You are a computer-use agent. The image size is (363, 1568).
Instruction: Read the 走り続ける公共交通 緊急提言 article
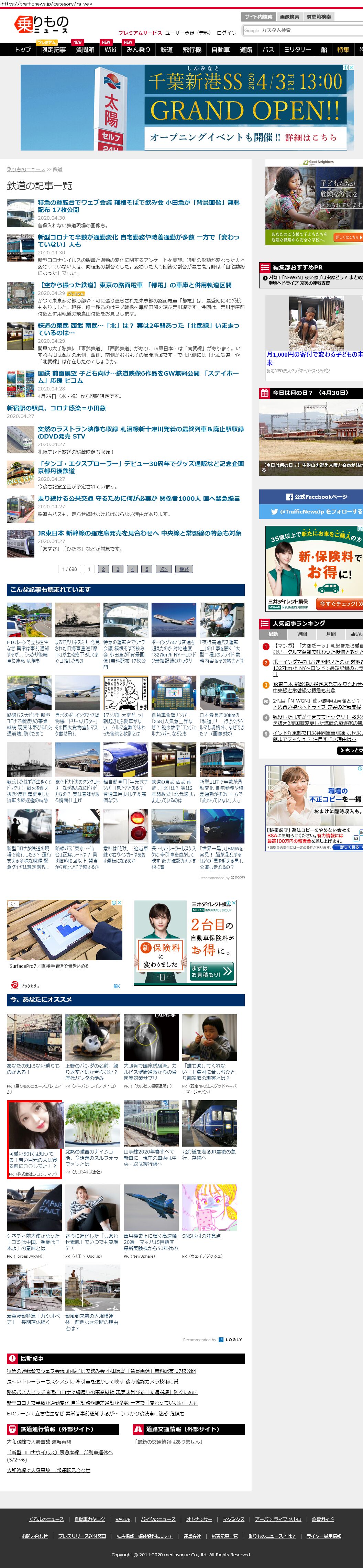(x=139, y=498)
